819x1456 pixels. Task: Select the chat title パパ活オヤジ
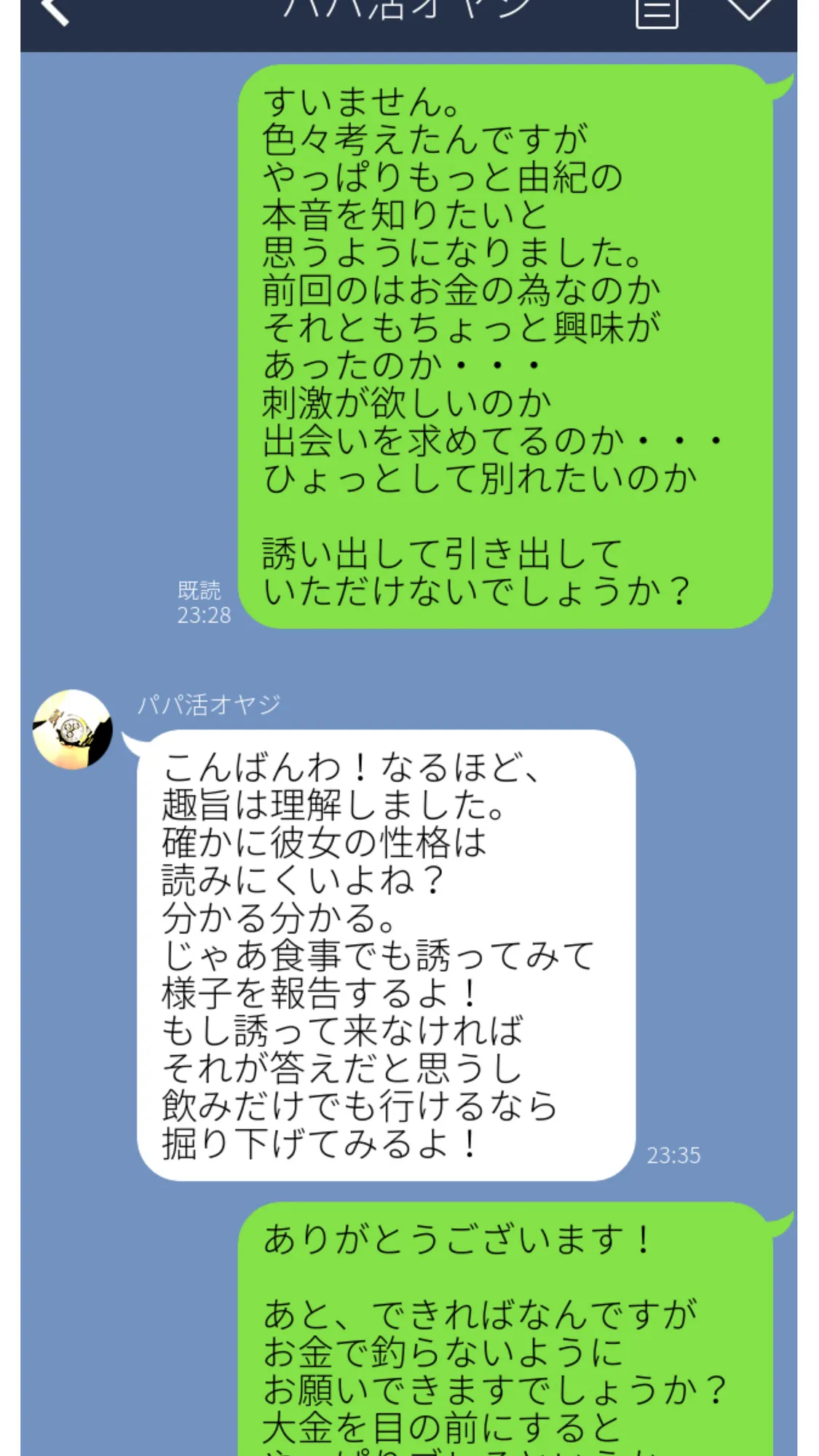pyautogui.click(x=409, y=7)
